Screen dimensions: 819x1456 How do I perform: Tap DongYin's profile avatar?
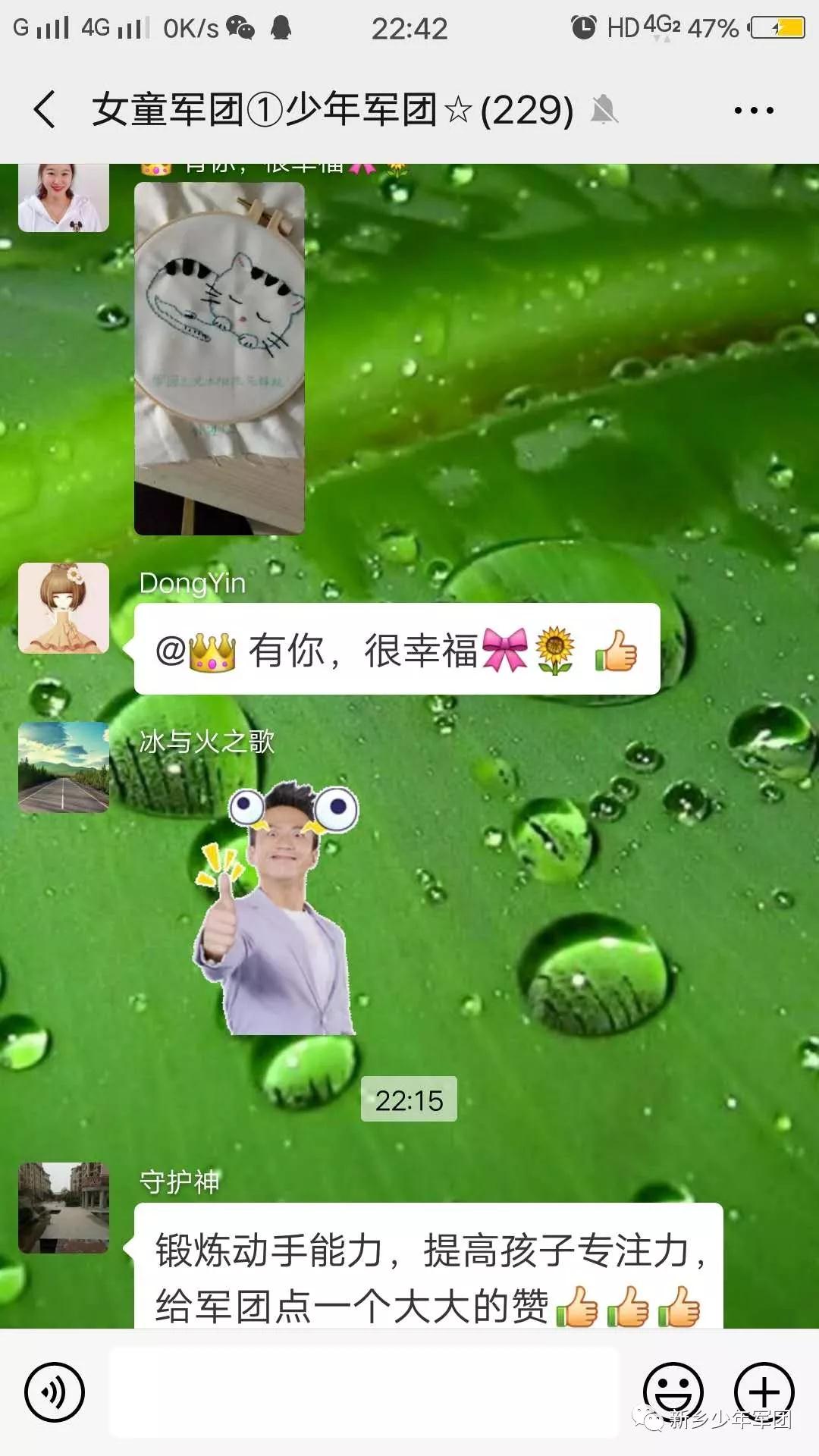coord(64,608)
